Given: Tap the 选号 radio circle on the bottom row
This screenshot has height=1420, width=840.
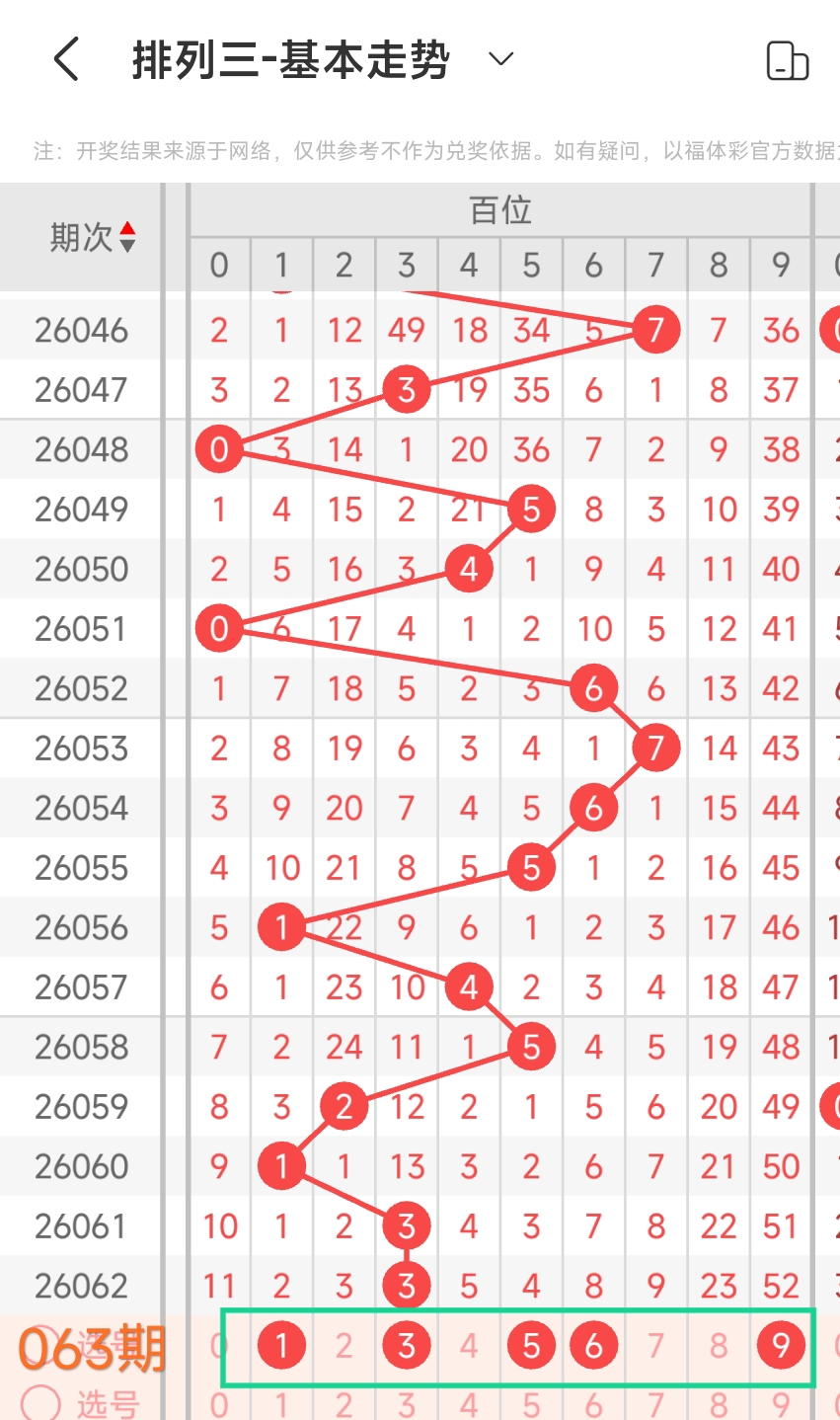Looking at the screenshot, I should point(40,1403).
